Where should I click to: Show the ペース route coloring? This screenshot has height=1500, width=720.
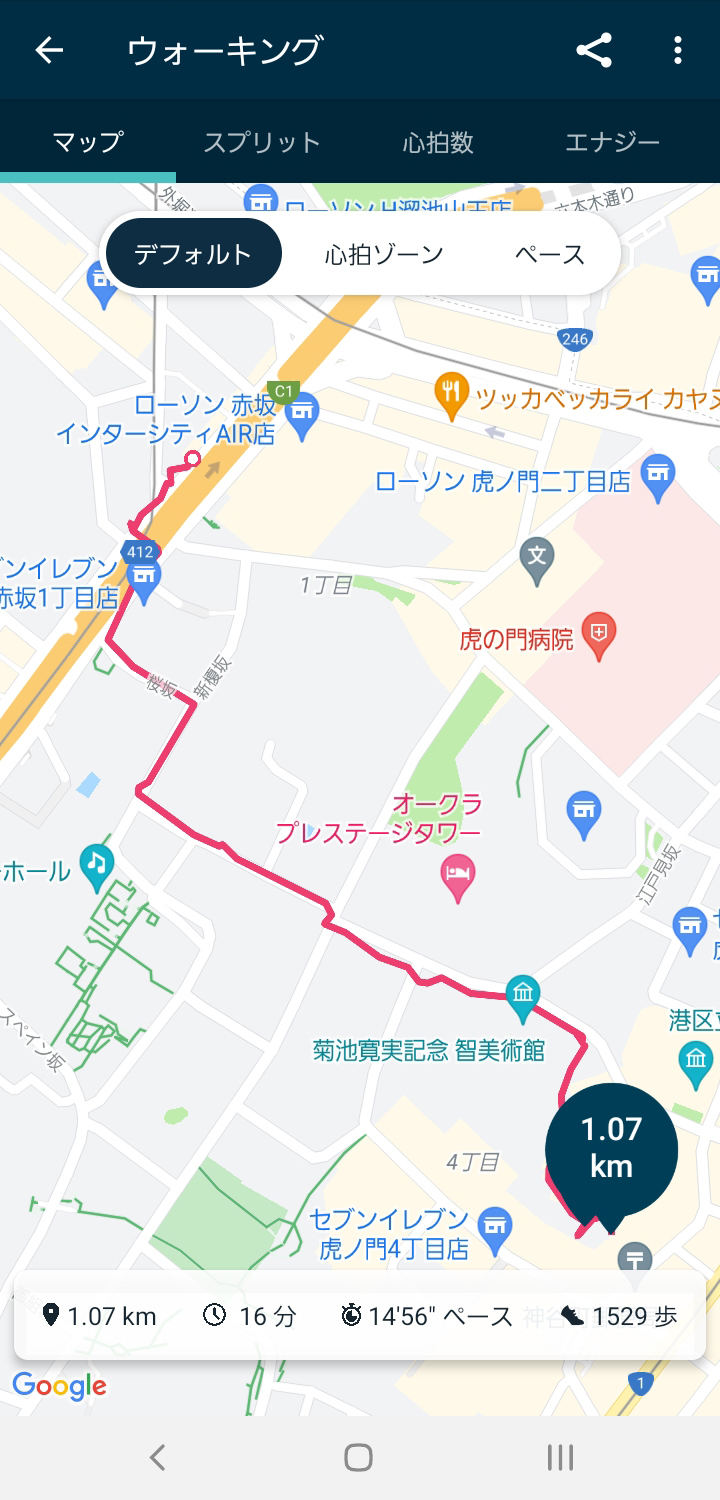pos(550,254)
